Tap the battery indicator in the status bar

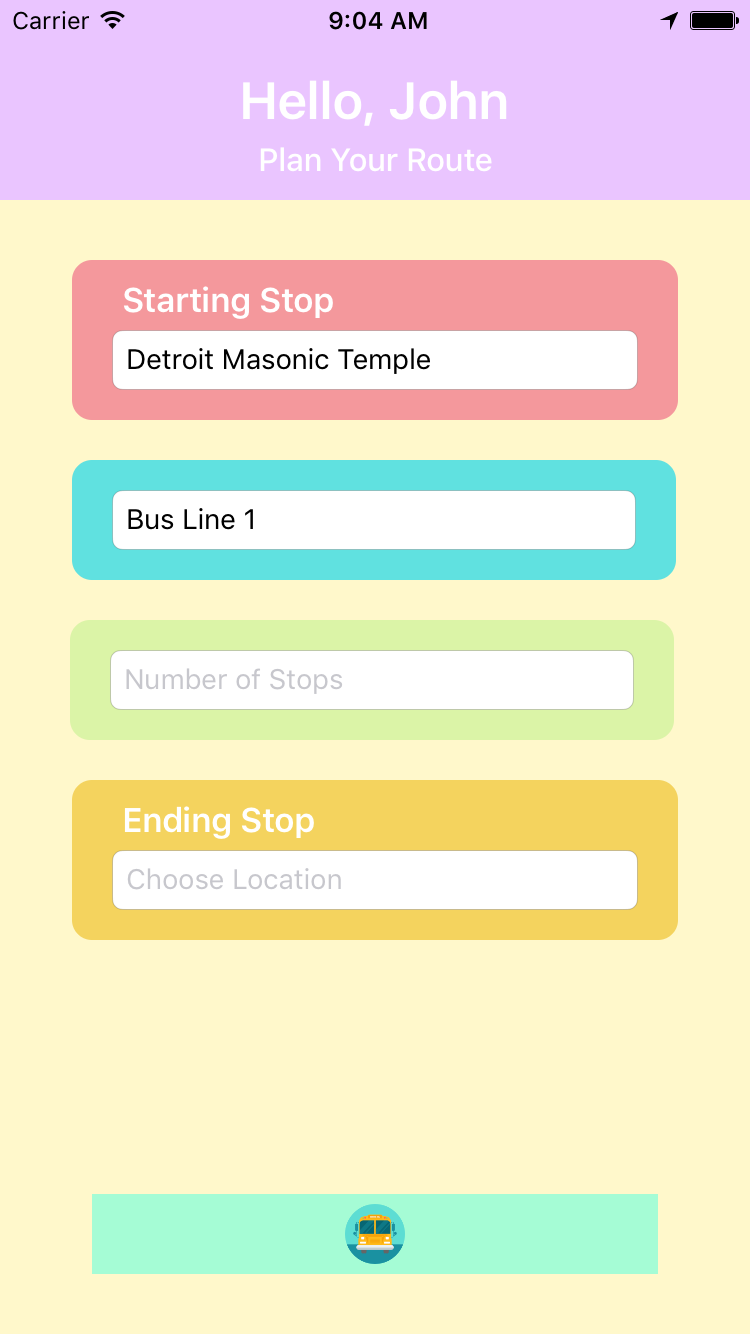click(712, 19)
